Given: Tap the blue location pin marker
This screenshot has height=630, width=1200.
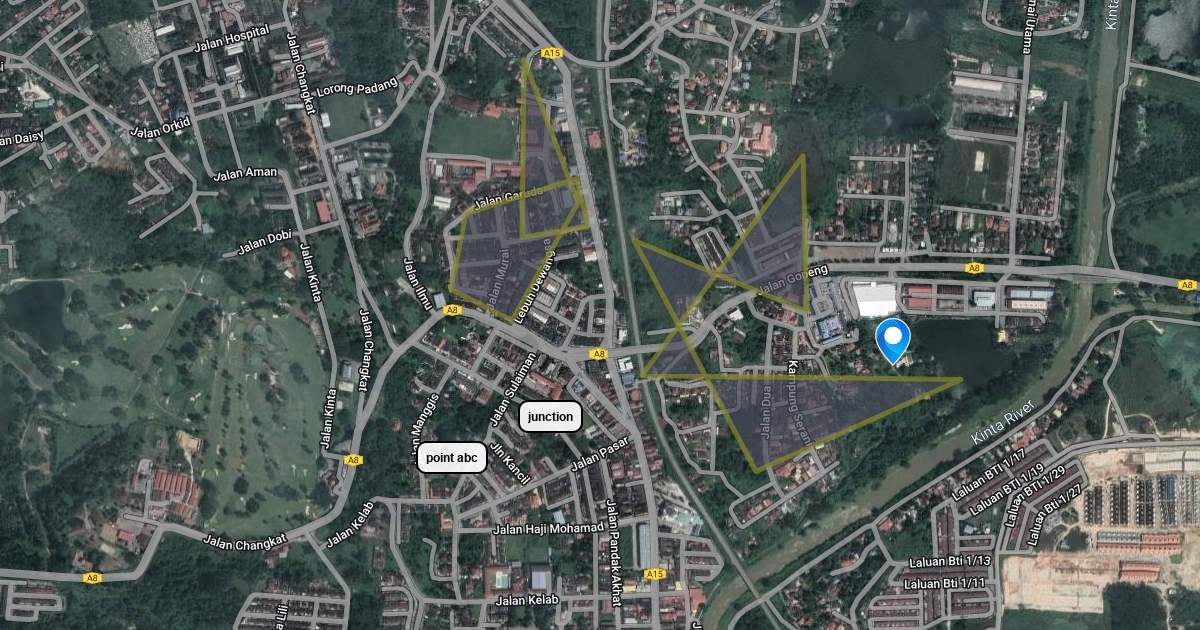Looking at the screenshot, I should click(x=892, y=339).
